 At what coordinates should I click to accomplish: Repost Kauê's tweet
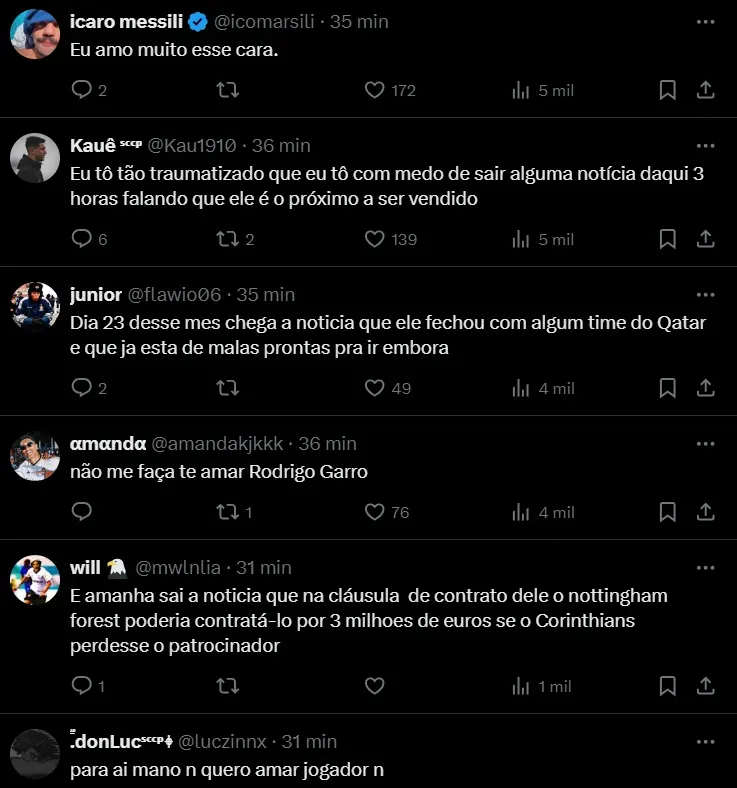pyautogui.click(x=228, y=239)
